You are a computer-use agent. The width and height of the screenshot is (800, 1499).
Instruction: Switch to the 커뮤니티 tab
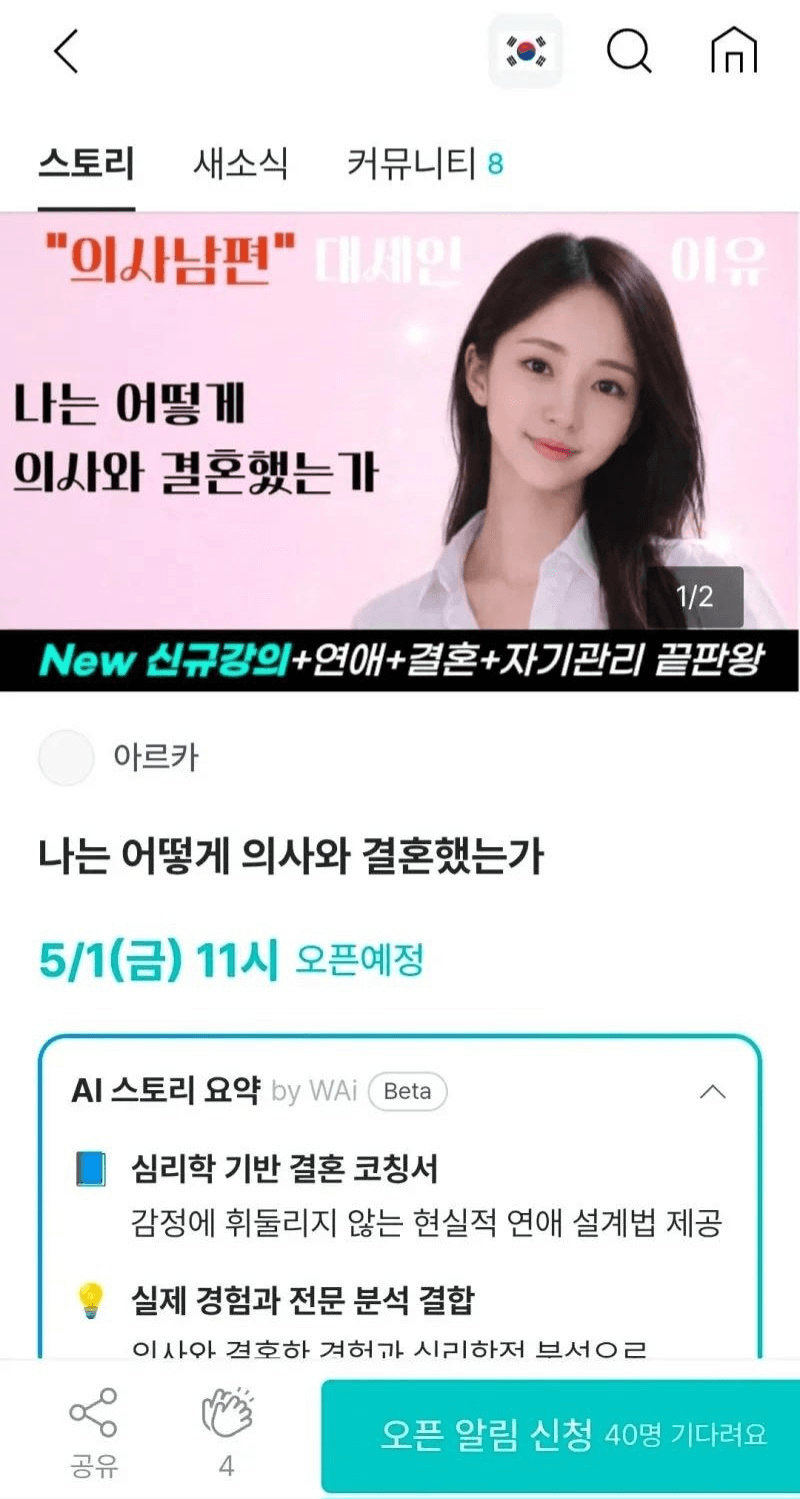pos(425,162)
